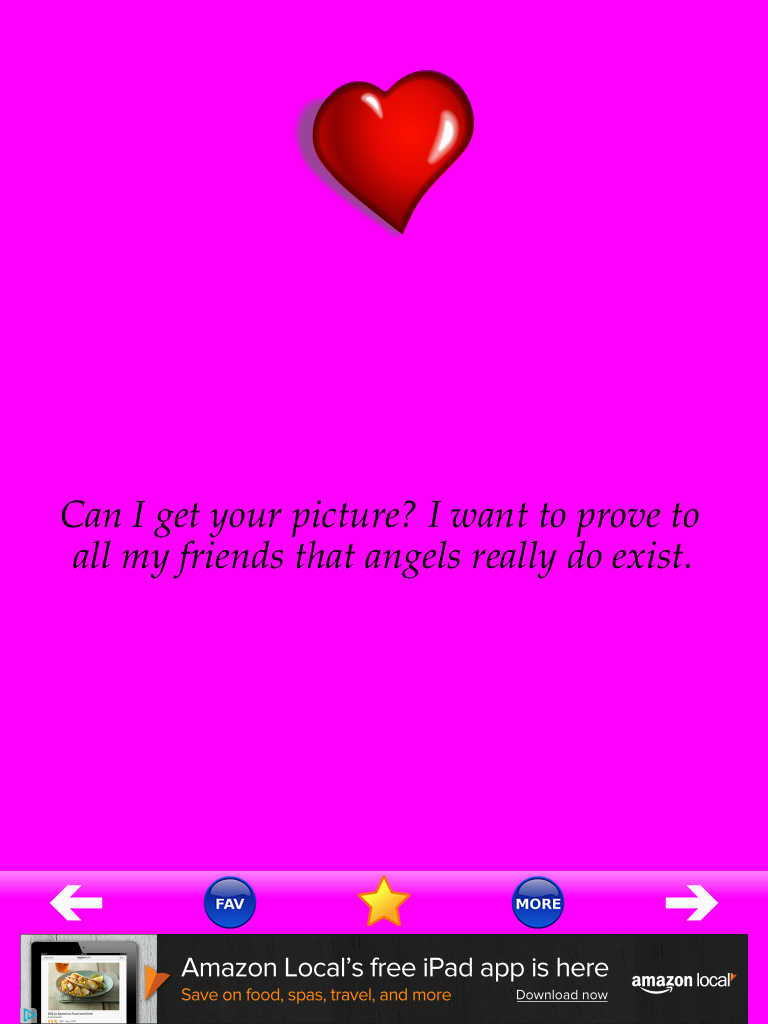Mark this quote with the star
The image size is (768, 1024).
click(x=384, y=902)
